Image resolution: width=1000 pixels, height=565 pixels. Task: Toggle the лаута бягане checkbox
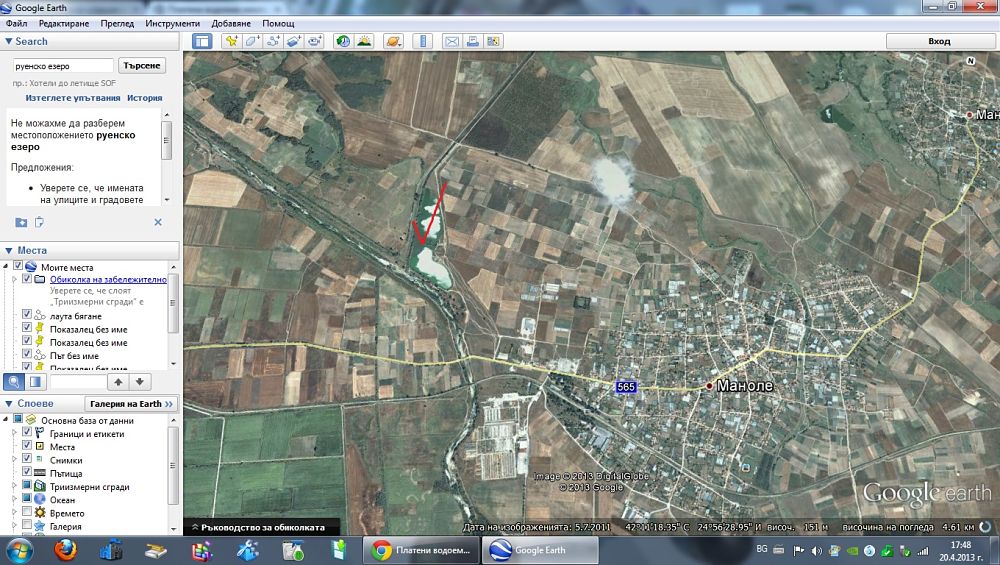pyautogui.click(x=27, y=316)
